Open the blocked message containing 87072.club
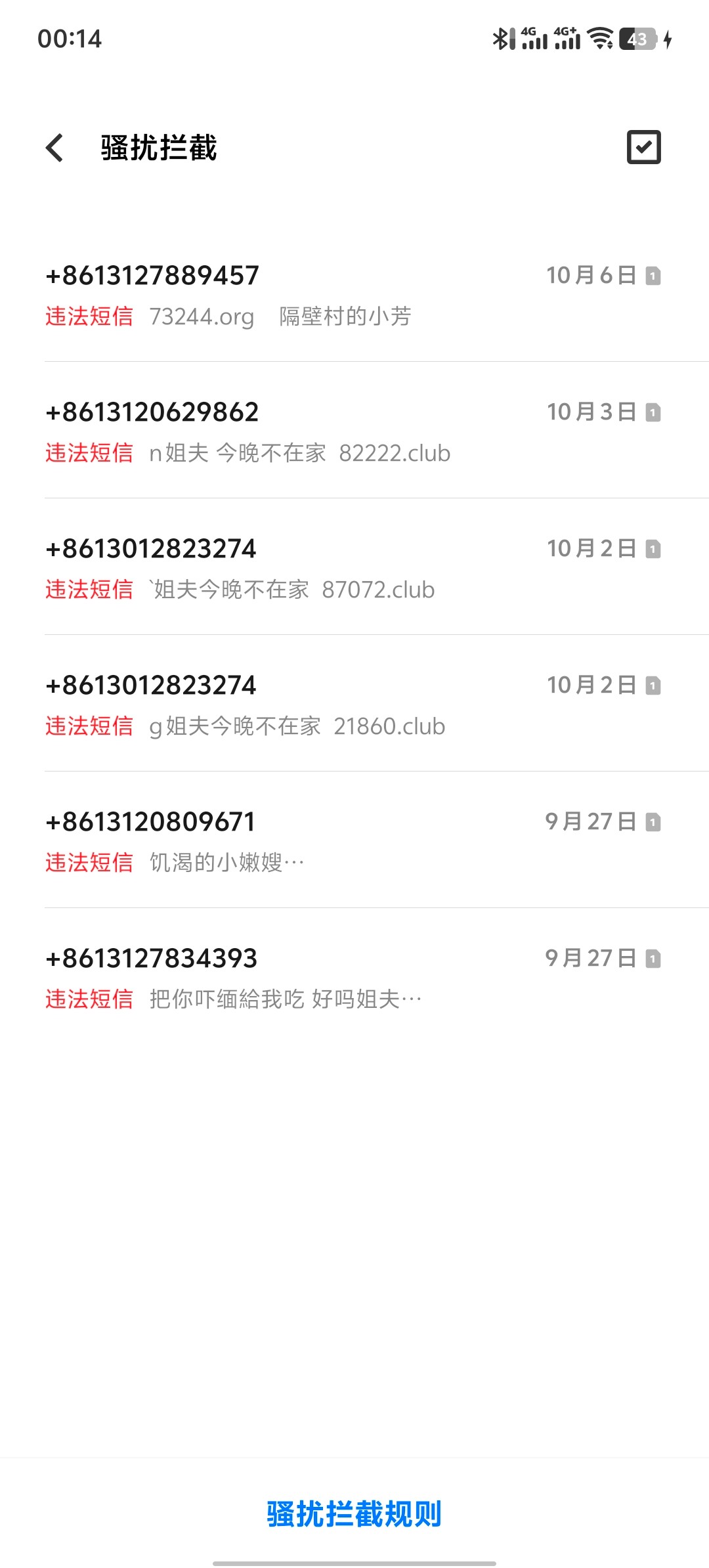The height and width of the screenshot is (1568, 709). 353,569
